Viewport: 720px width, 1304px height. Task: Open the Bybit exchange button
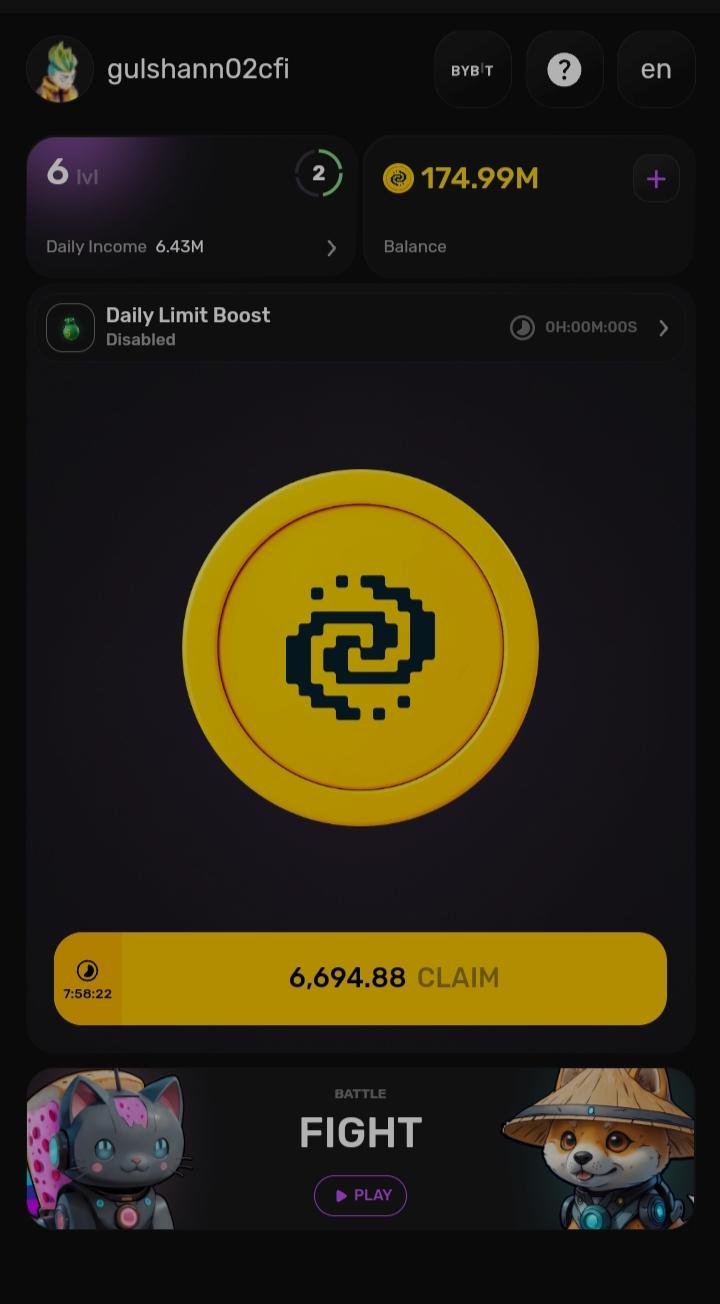(472, 70)
